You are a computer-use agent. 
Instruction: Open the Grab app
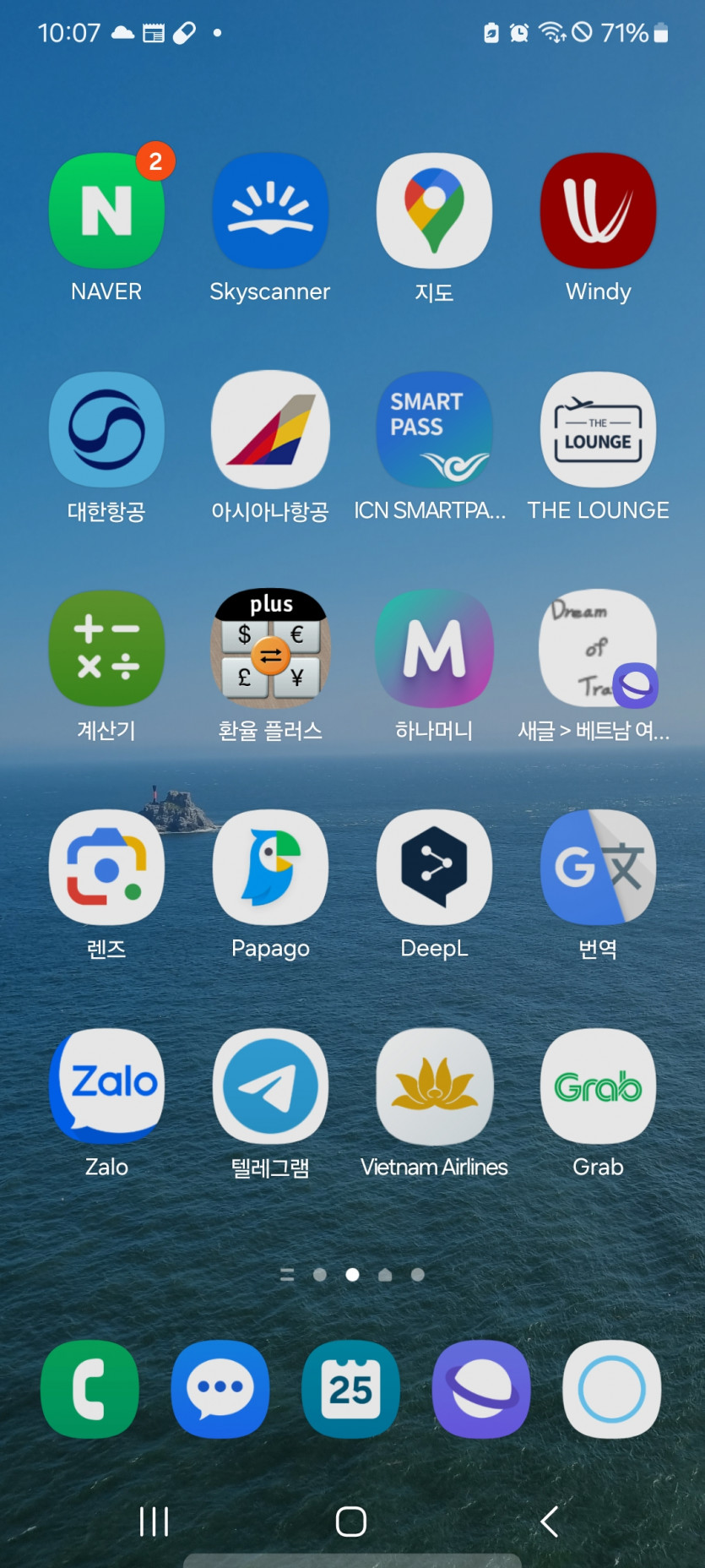[x=598, y=1086]
